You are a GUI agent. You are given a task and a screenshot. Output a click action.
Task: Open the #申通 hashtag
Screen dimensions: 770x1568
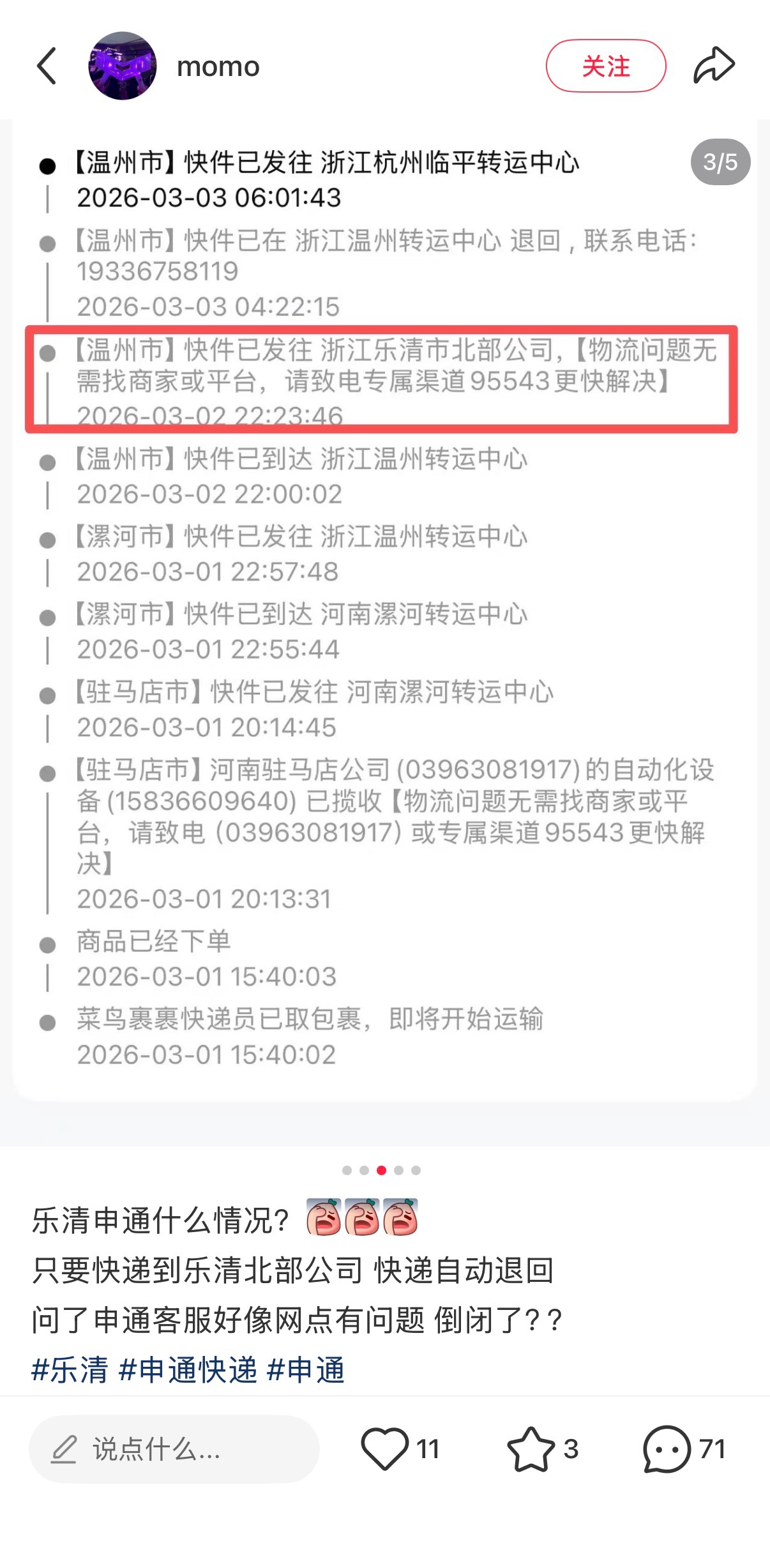click(306, 1370)
